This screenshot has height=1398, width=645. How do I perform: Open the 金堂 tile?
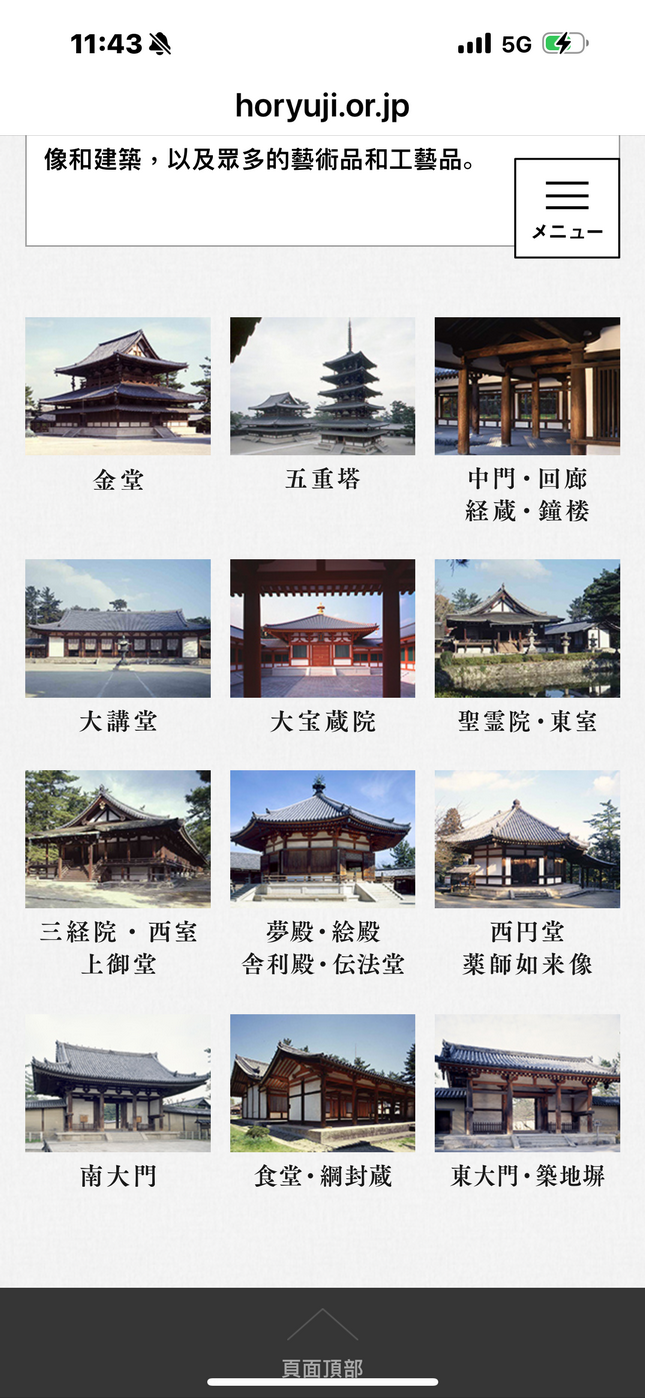coord(118,406)
